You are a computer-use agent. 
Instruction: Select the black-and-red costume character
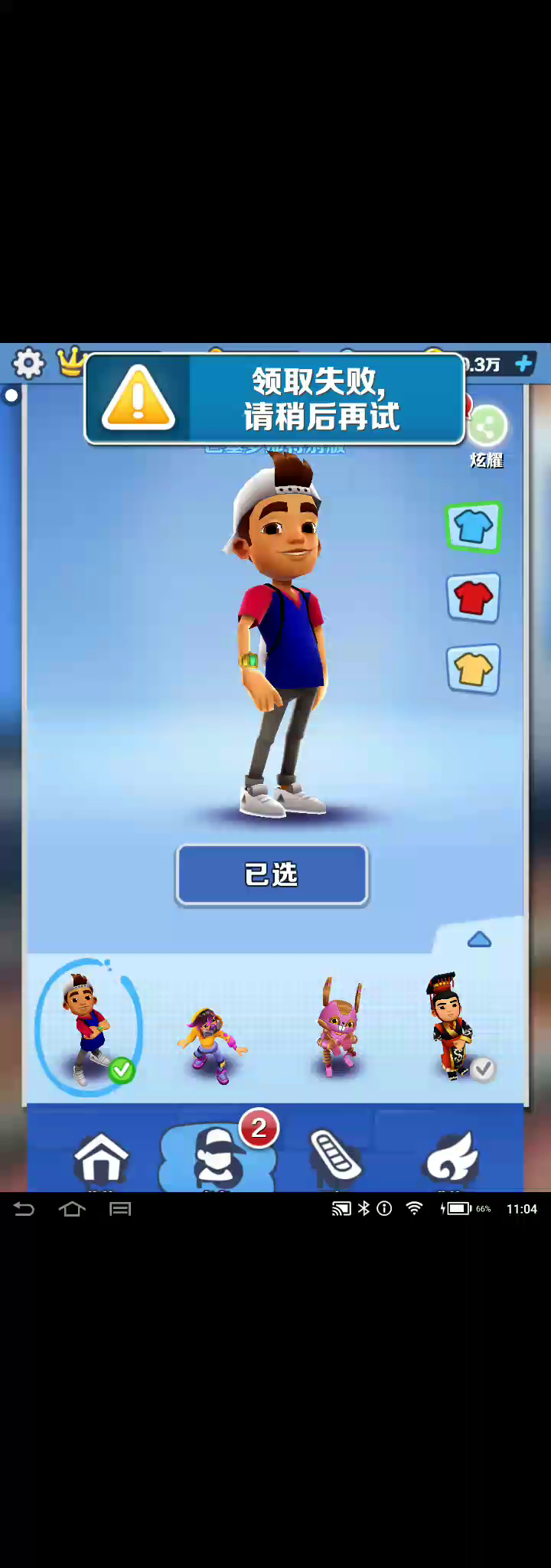pos(452,1026)
